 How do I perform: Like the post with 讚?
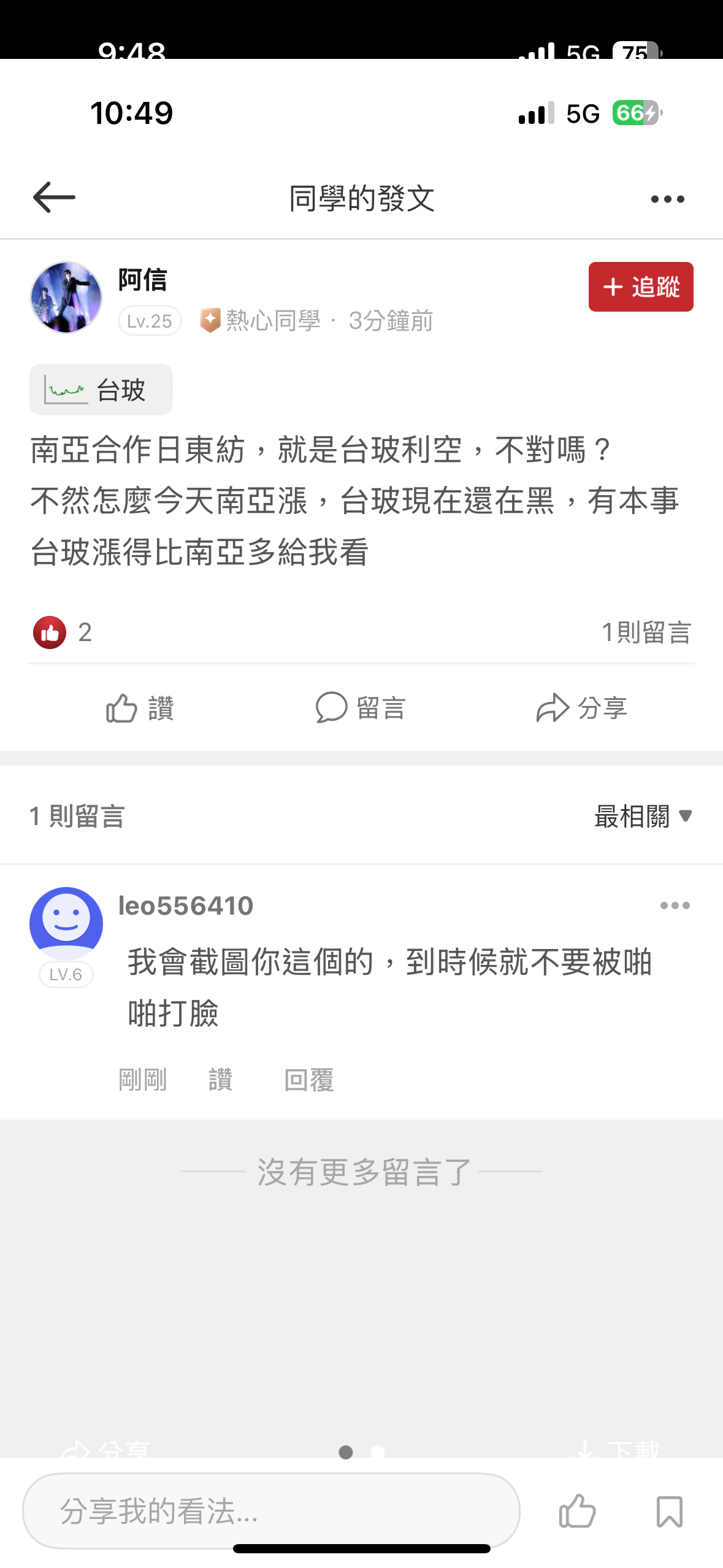point(140,709)
